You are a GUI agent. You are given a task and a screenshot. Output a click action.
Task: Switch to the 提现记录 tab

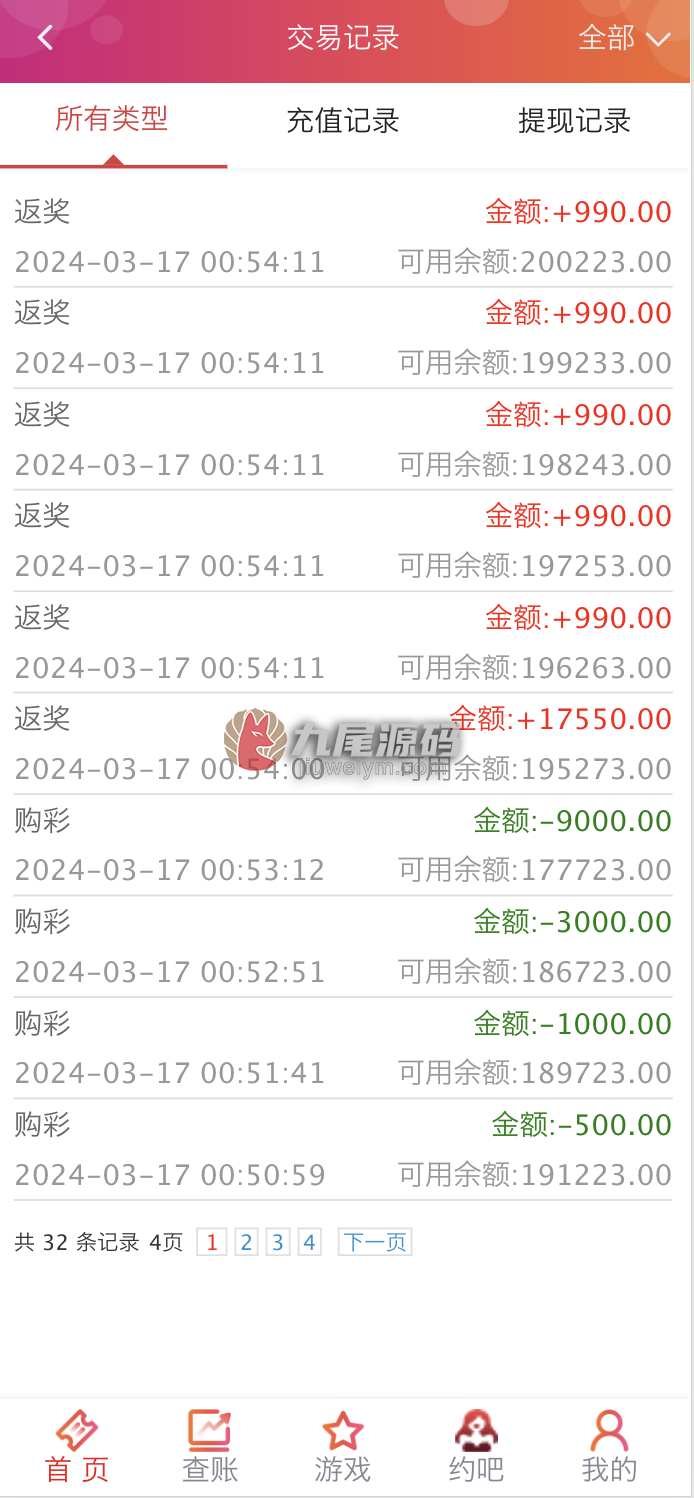[574, 121]
